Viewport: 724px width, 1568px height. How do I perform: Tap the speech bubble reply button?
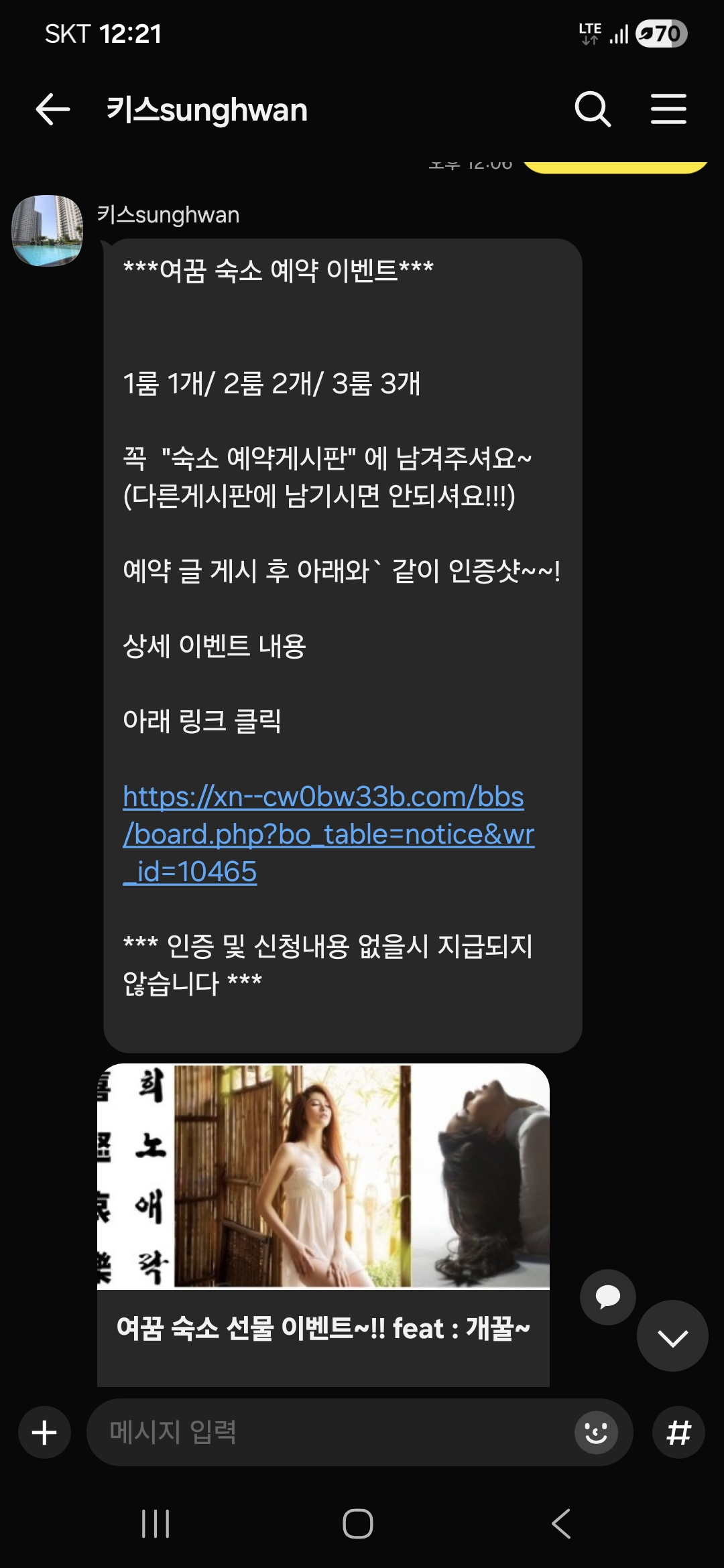607,1297
